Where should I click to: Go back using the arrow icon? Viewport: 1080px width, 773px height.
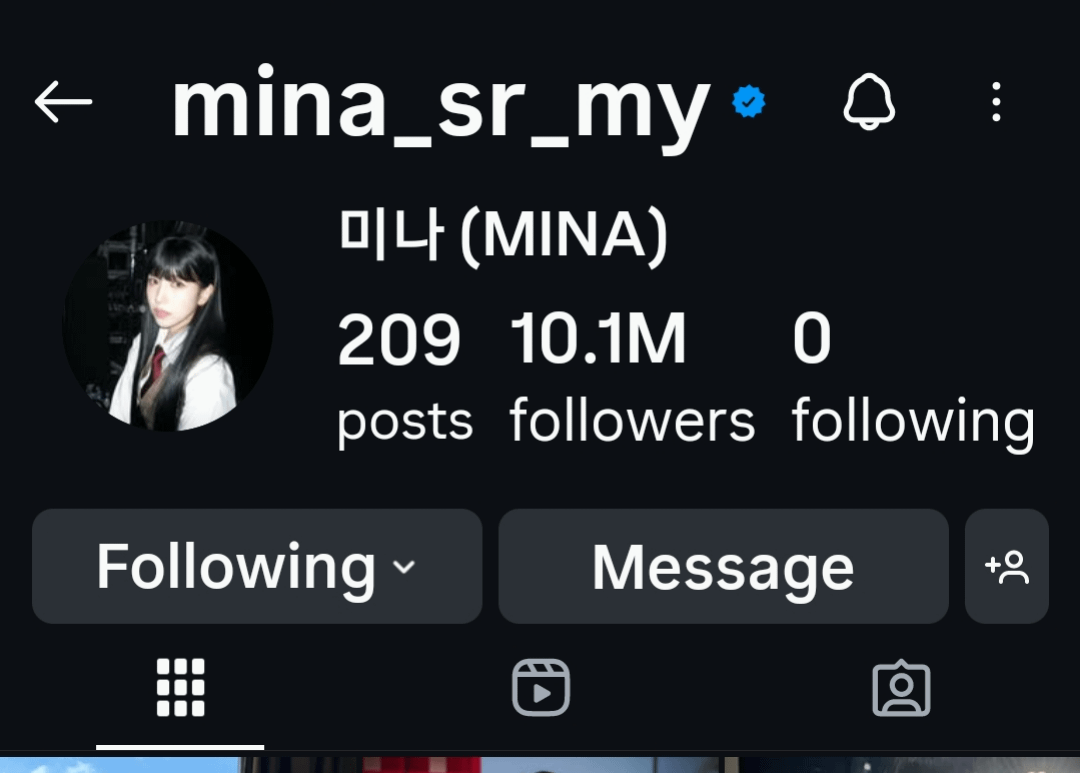tap(63, 102)
